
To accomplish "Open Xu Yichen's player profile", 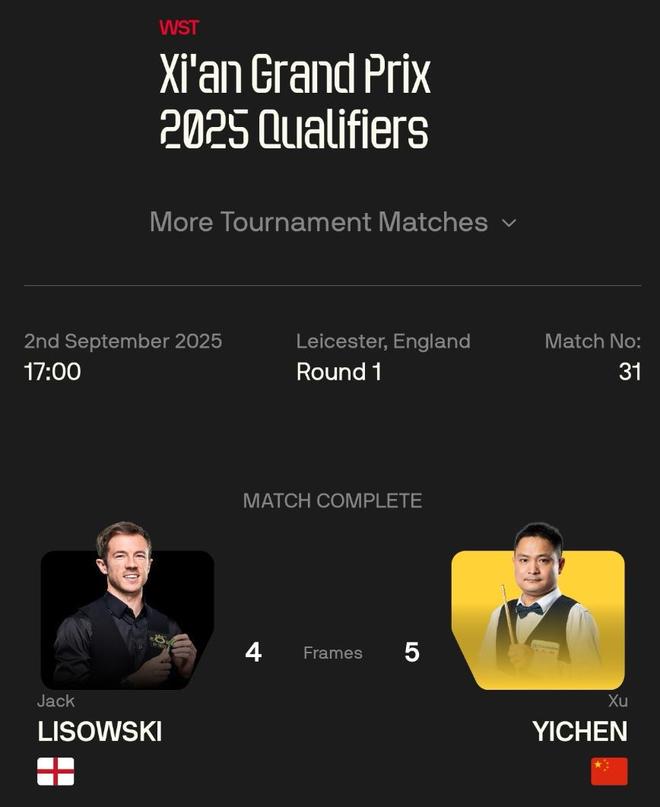I will pos(538,619).
